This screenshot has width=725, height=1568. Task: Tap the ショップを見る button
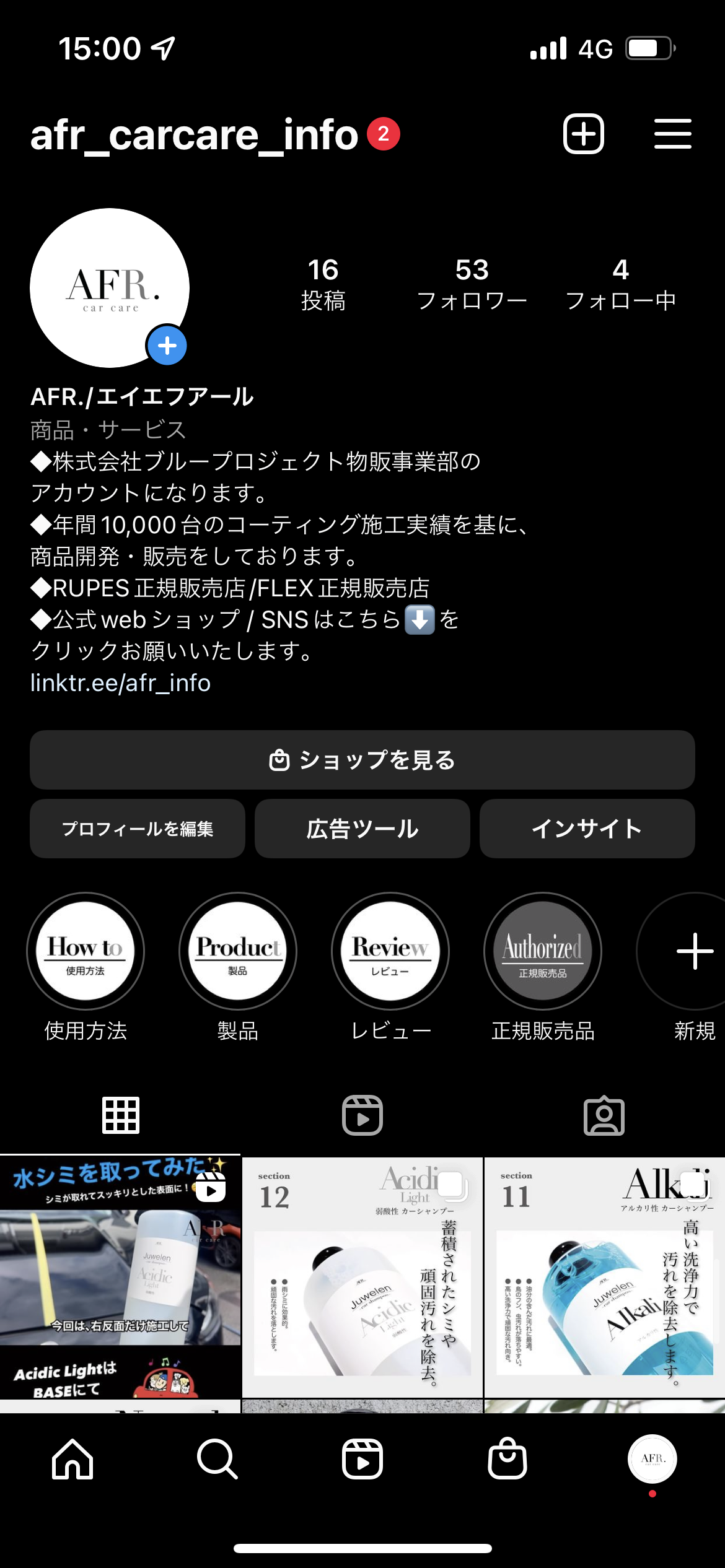point(362,760)
